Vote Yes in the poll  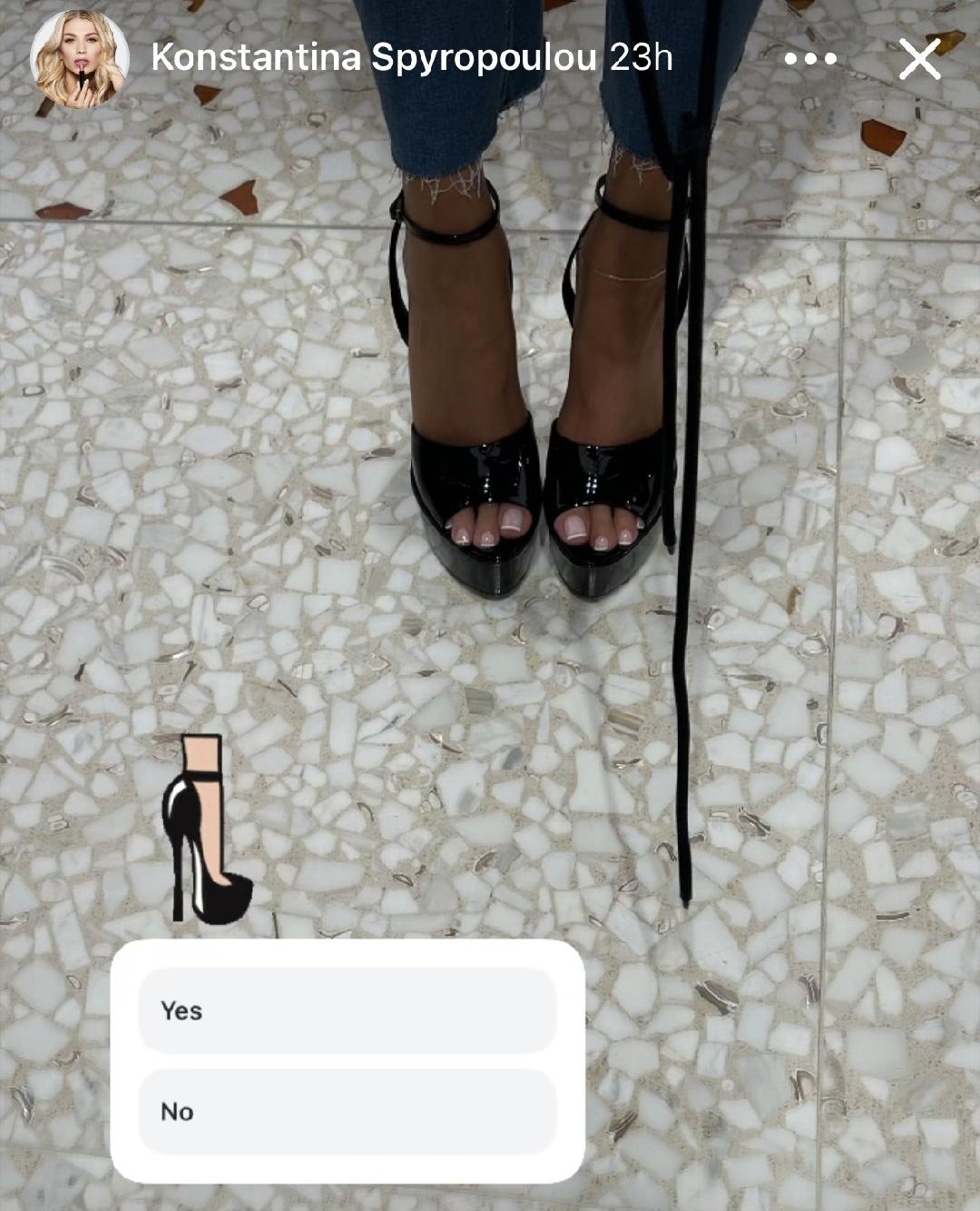coord(347,1010)
